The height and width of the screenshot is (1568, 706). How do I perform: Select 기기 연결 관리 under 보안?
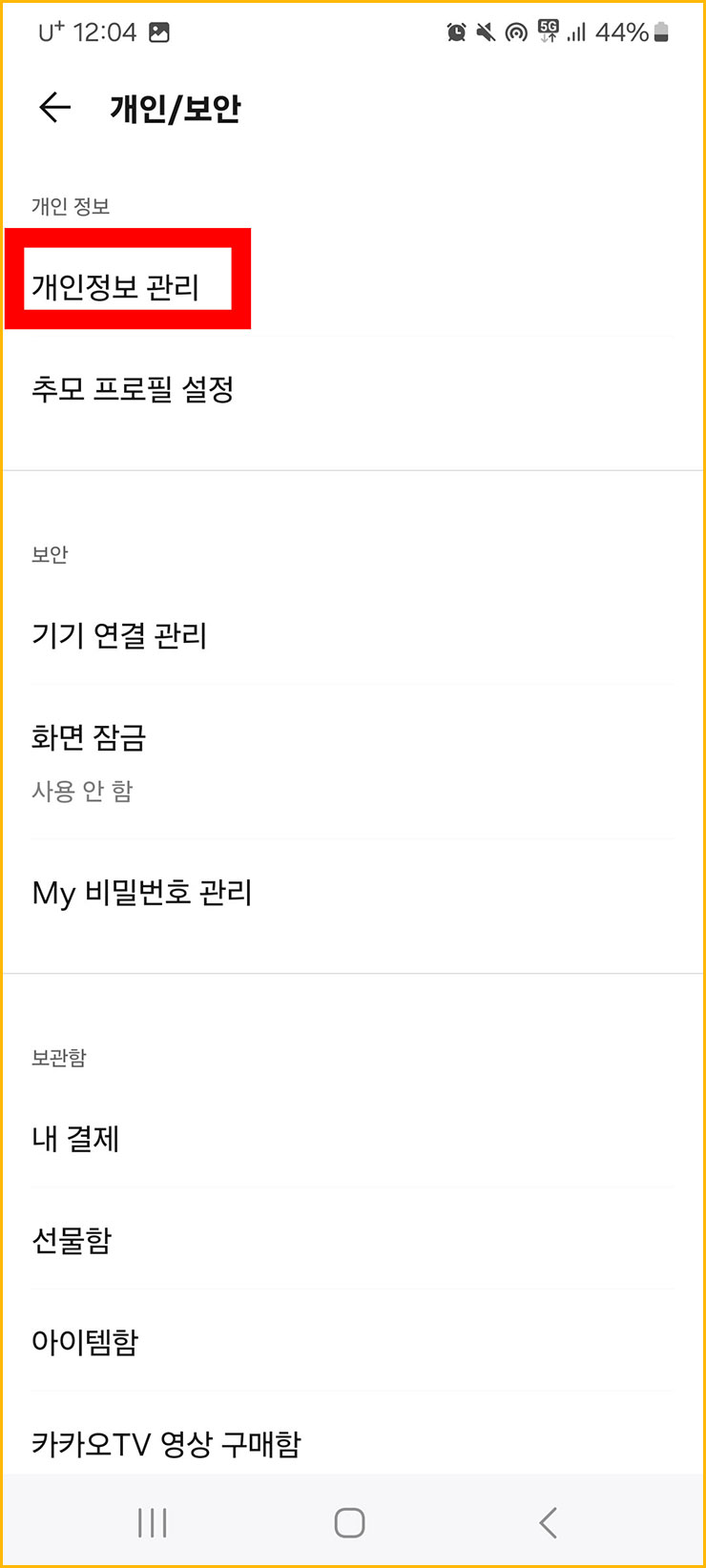pyautogui.click(x=120, y=635)
